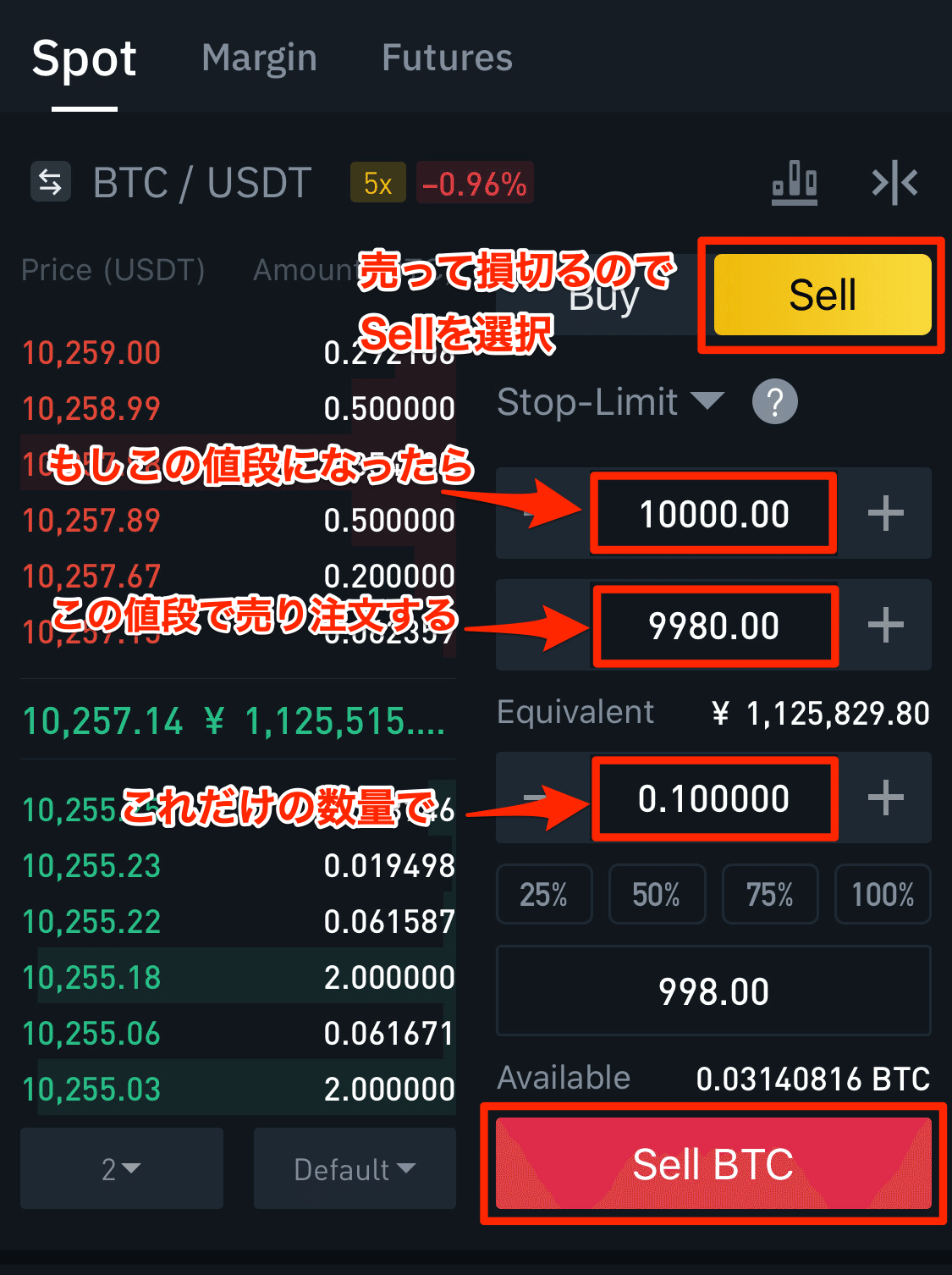
Task: Increase the BTC amount with plus icon
Action: coord(886,797)
